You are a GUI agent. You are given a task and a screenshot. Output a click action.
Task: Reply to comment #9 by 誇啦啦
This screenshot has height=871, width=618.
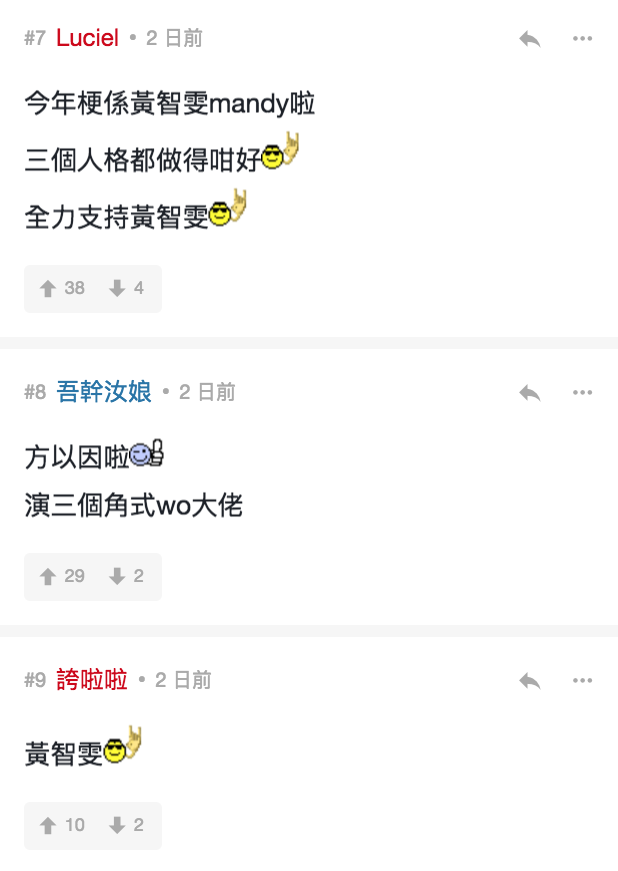click(530, 681)
